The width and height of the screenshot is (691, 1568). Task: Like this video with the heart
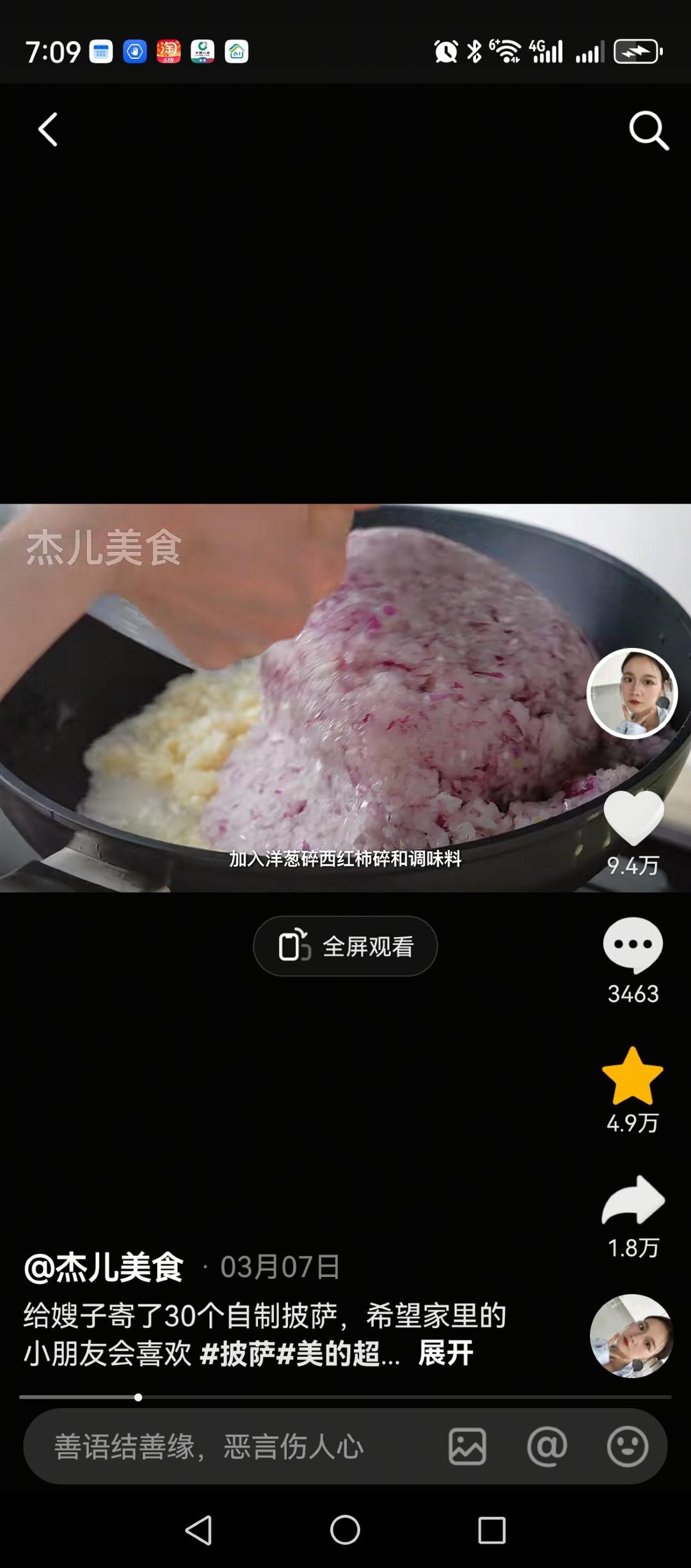(x=633, y=818)
